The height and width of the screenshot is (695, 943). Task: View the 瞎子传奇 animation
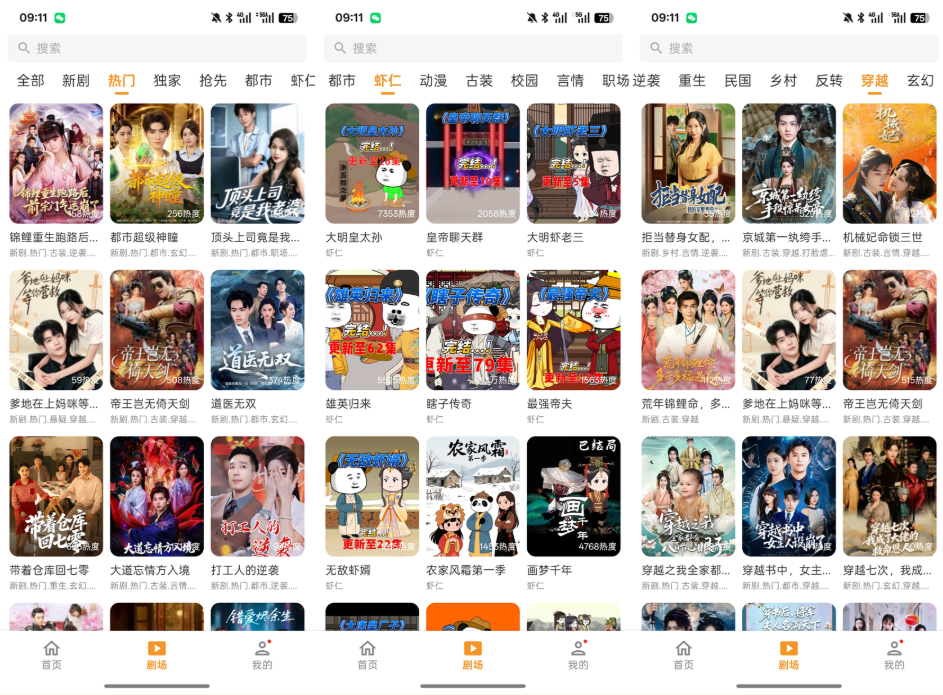pyautogui.click(x=472, y=330)
